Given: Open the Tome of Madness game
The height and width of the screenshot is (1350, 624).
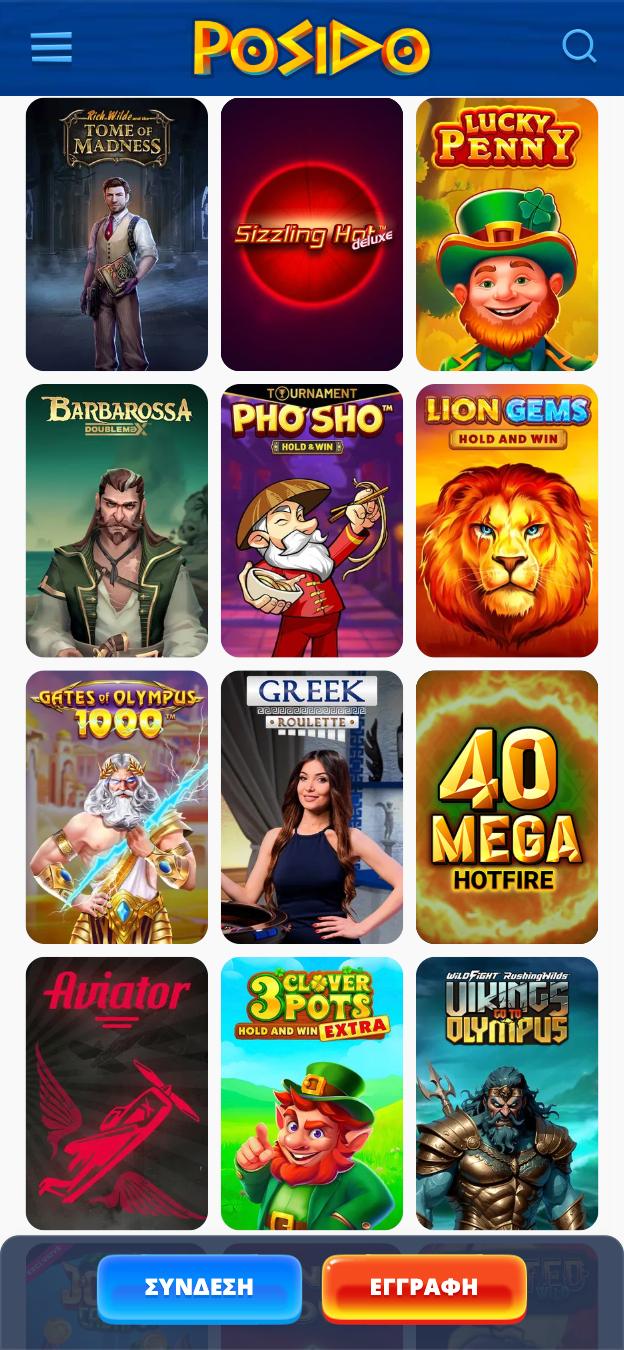Looking at the screenshot, I should [x=117, y=234].
